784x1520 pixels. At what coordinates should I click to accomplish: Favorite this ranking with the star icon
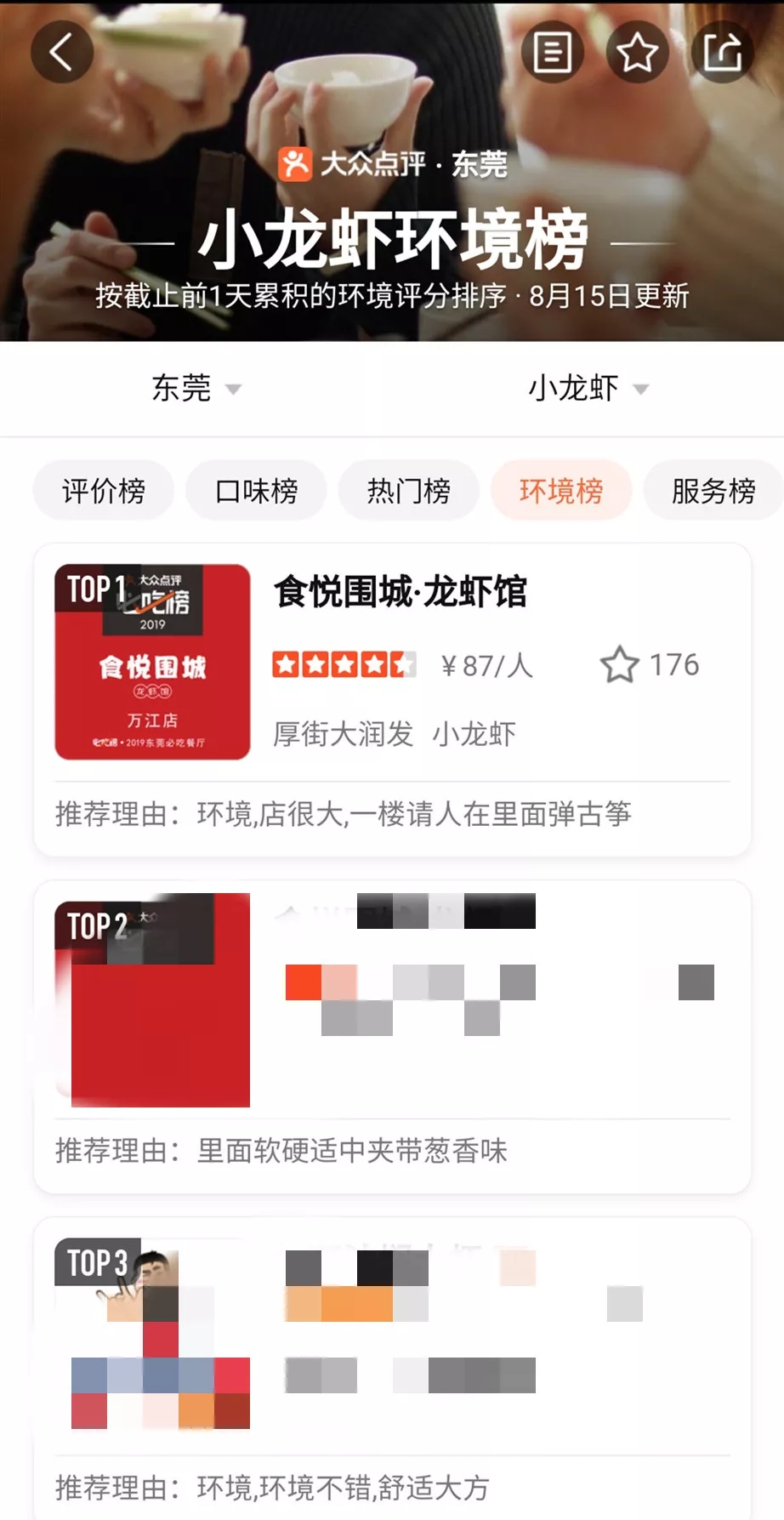(637, 52)
